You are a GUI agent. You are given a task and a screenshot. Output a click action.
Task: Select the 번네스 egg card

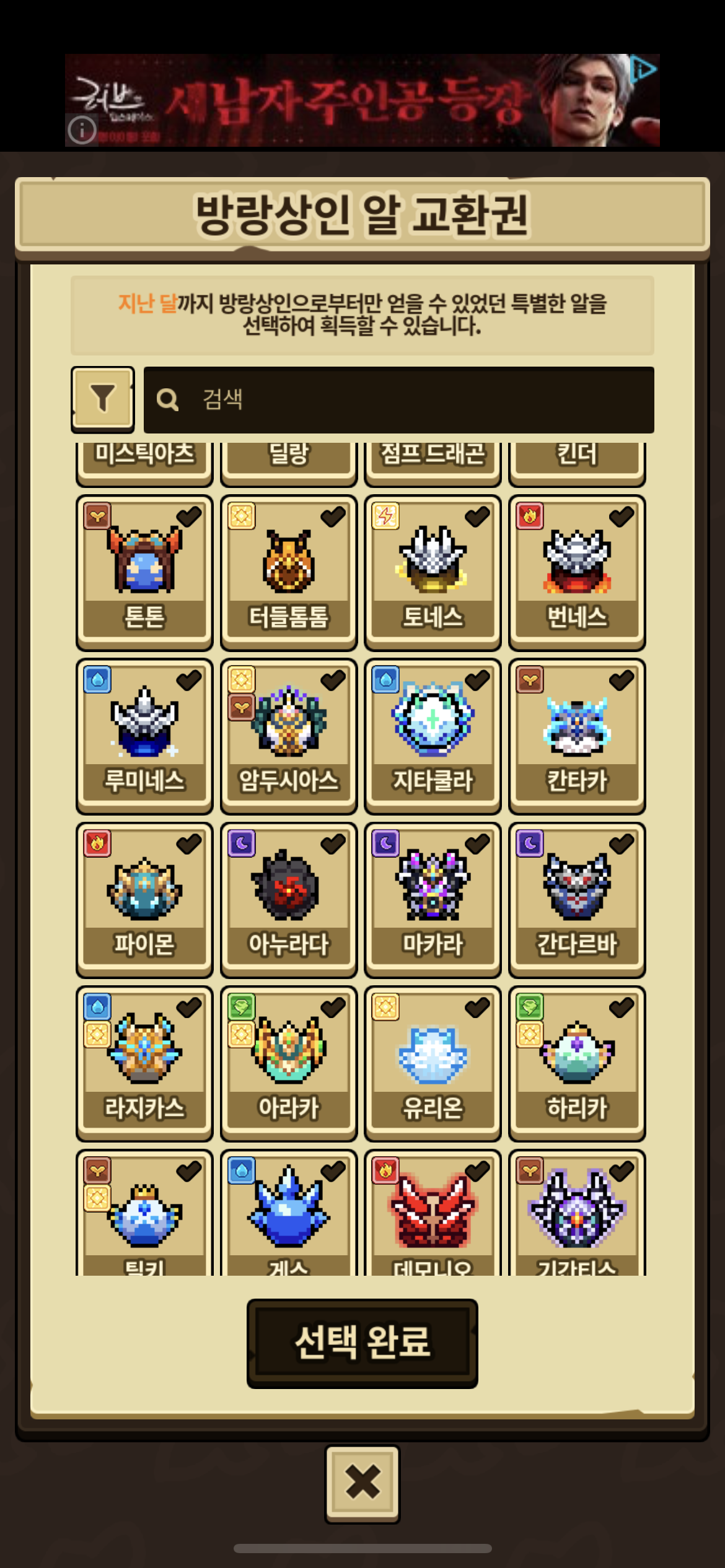[577, 572]
